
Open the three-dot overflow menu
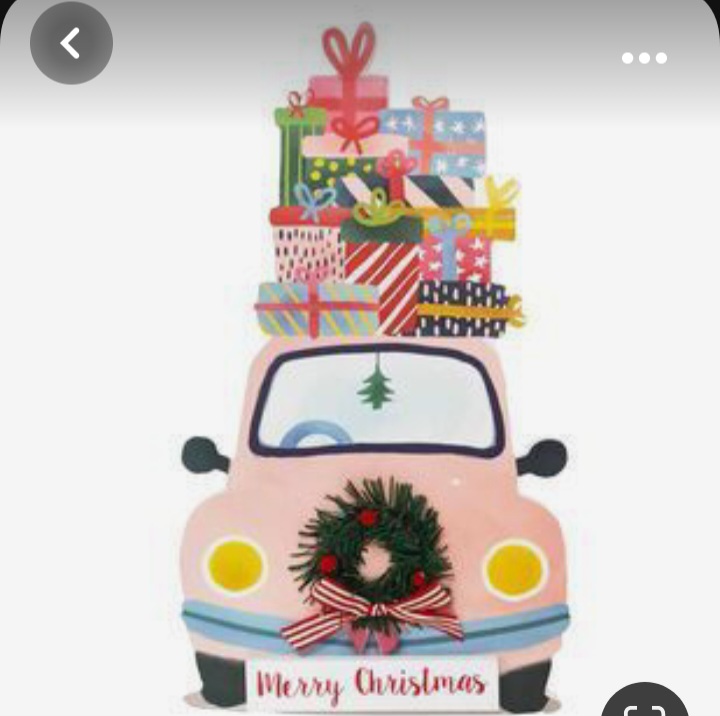644,58
